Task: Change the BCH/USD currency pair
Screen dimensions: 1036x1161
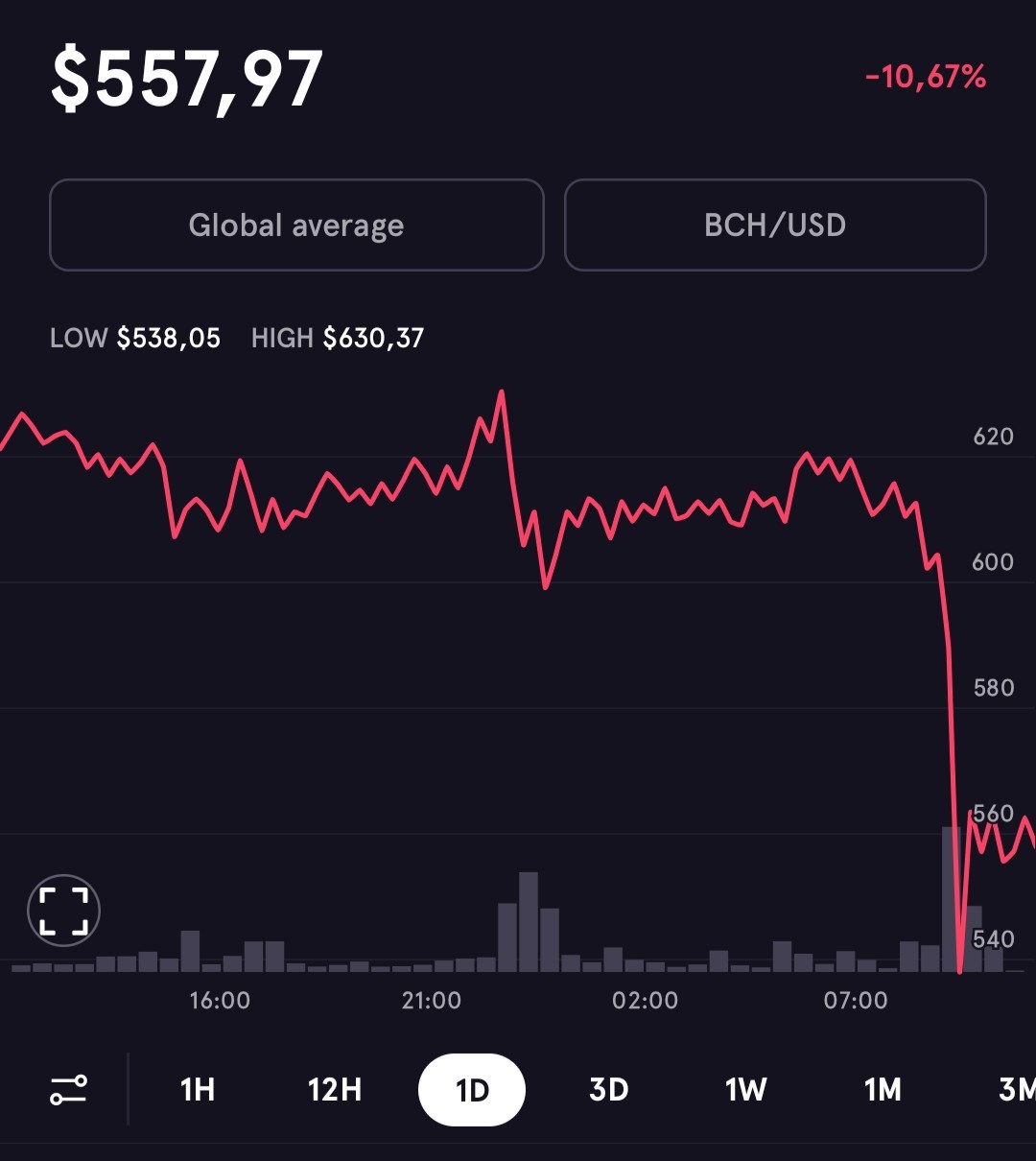Action: (775, 225)
